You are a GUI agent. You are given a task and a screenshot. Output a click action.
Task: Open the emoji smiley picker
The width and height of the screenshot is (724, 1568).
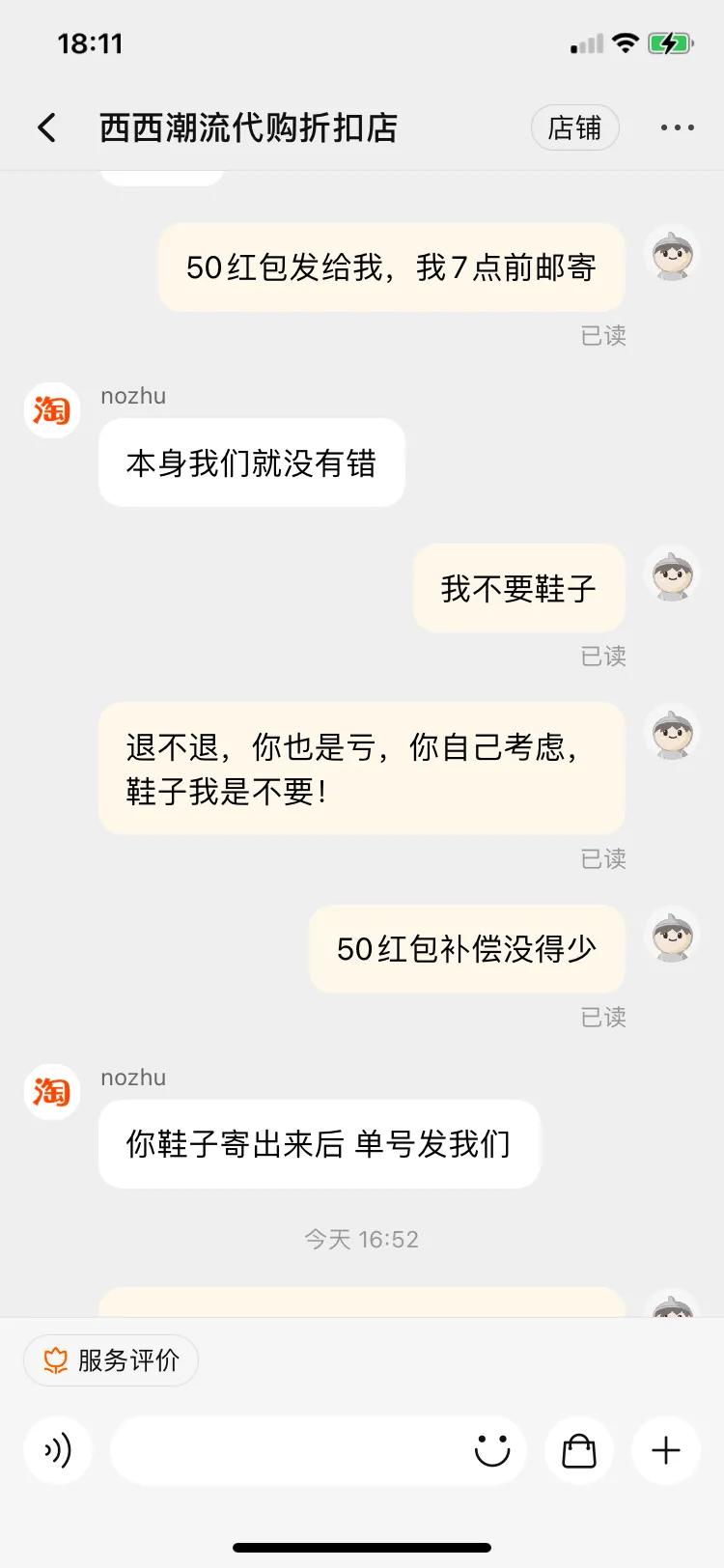coord(492,1450)
